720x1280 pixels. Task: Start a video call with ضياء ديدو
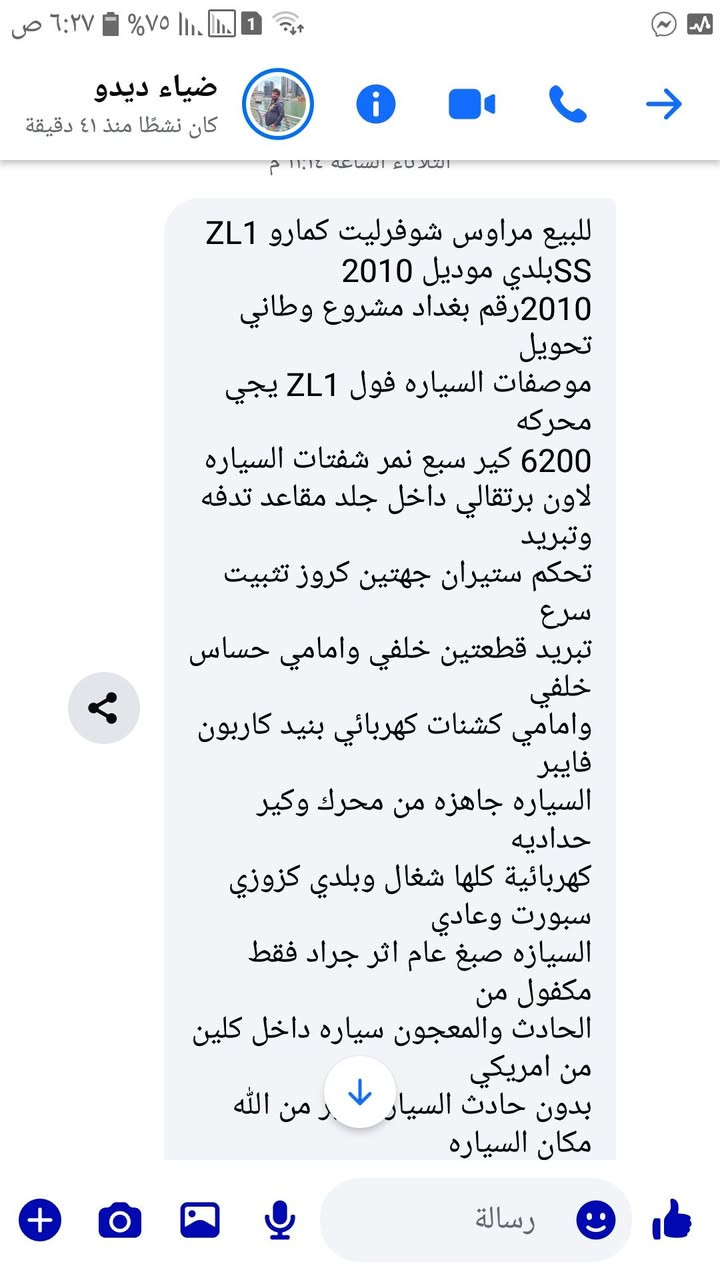(x=471, y=103)
